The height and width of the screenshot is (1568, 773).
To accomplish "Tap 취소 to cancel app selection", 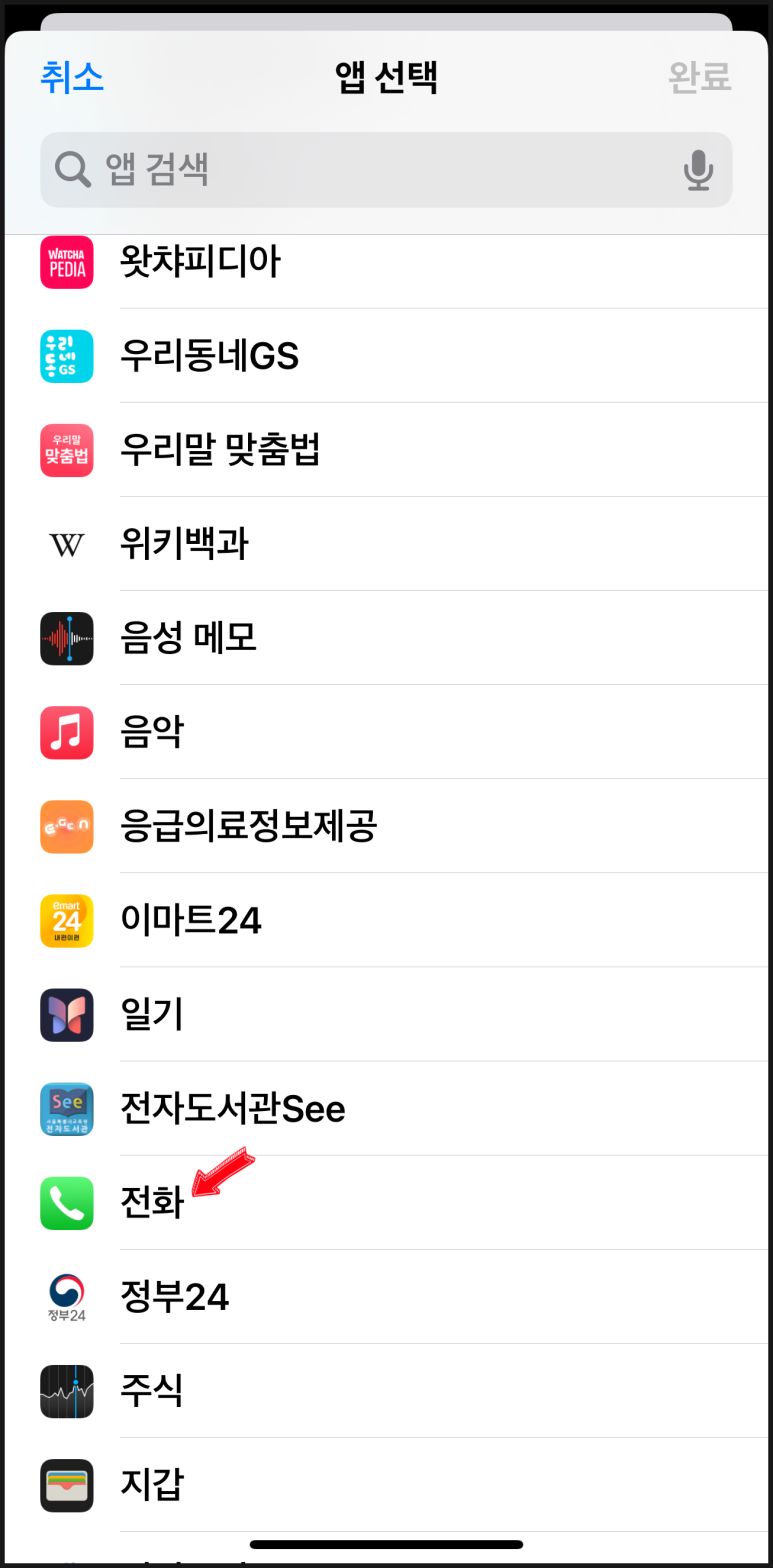I will 72,77.
